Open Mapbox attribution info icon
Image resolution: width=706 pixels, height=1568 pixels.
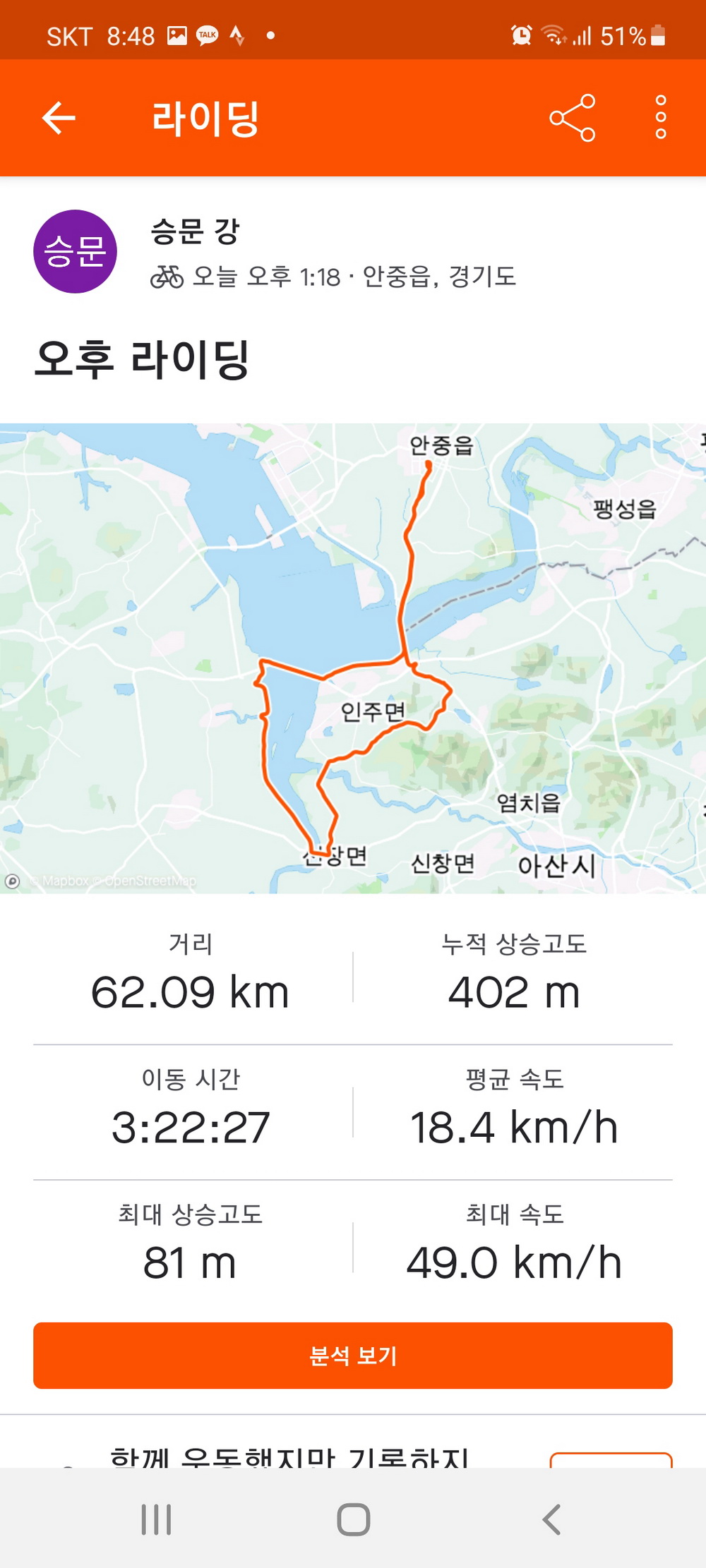tap(12, 881)
